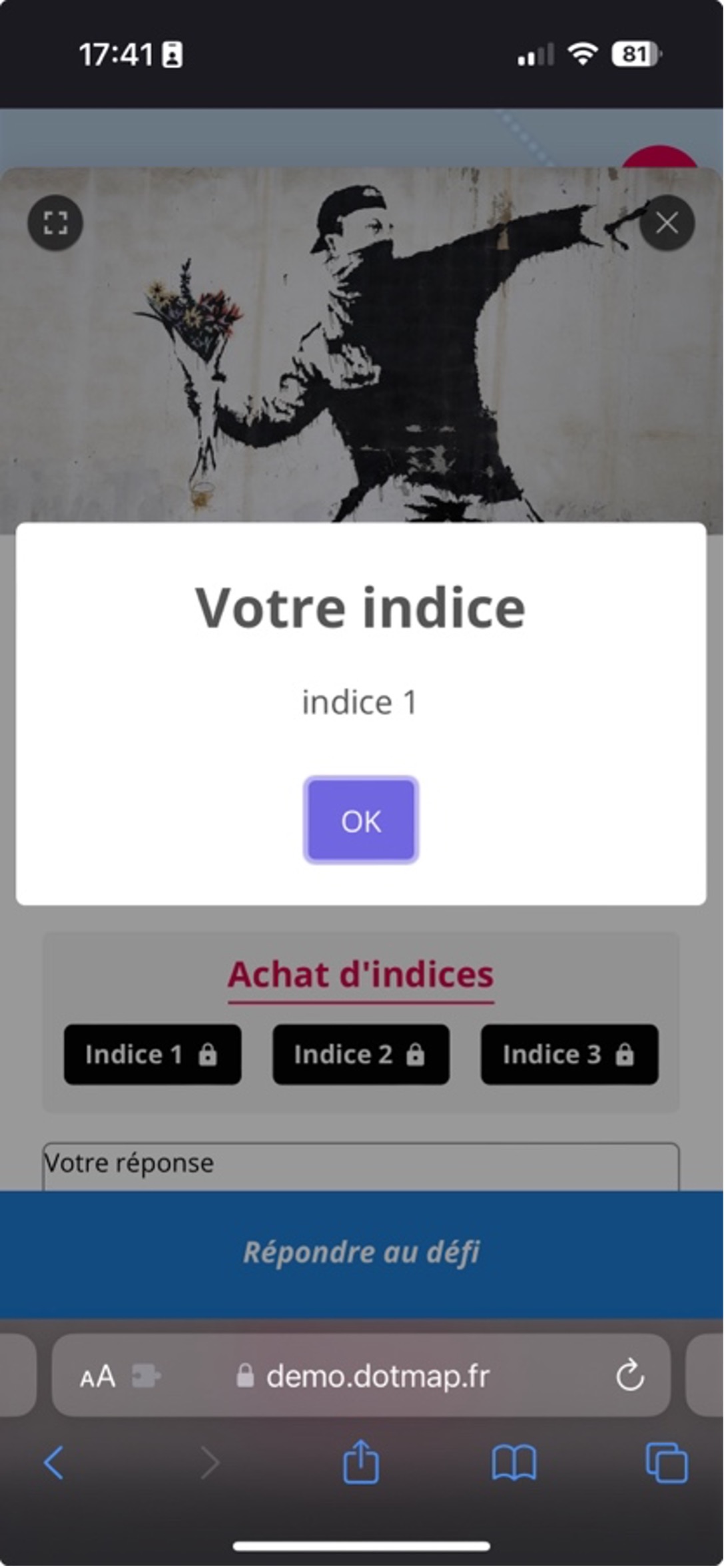726x1568 pixels.
Task: Tap the address bar URL
Action: (377, 1376)
